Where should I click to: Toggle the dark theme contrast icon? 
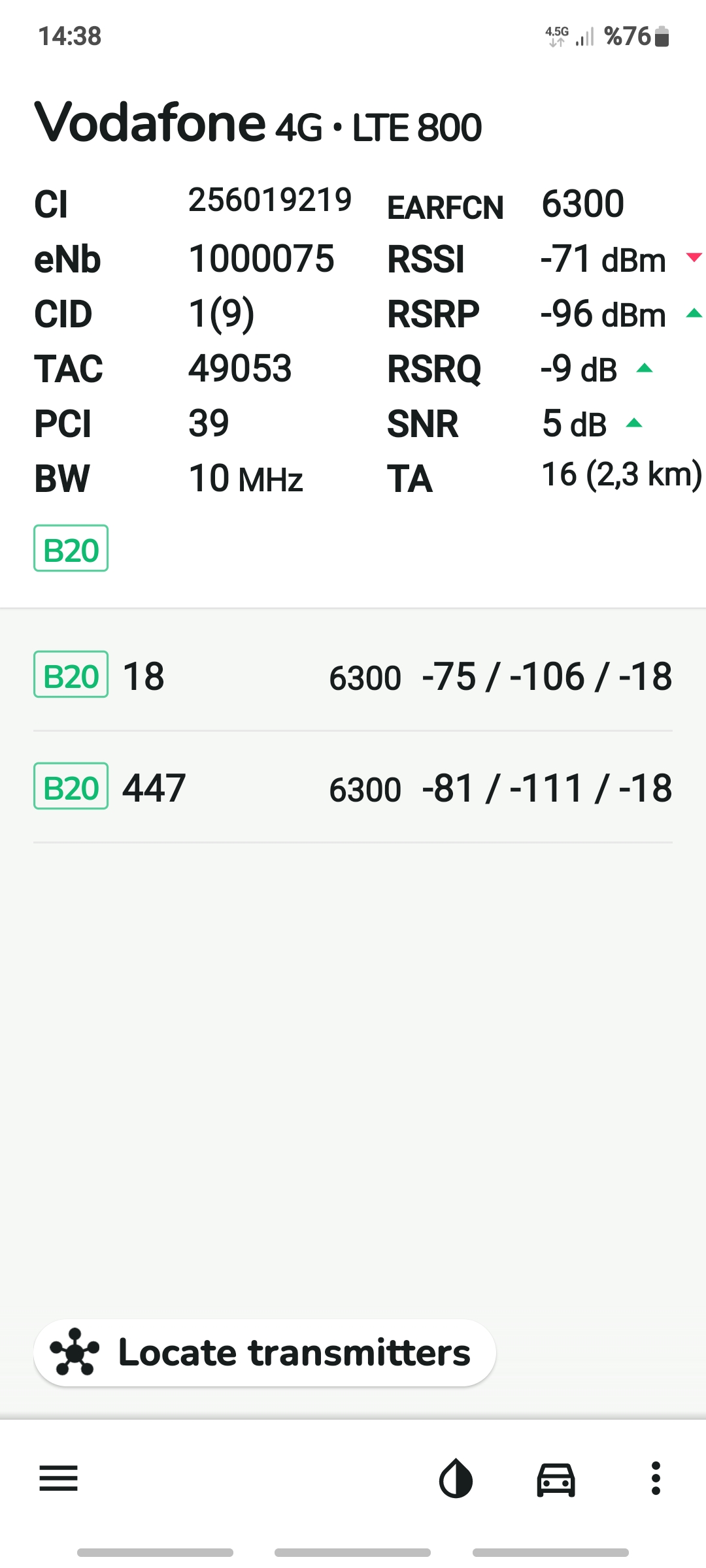456,1478
